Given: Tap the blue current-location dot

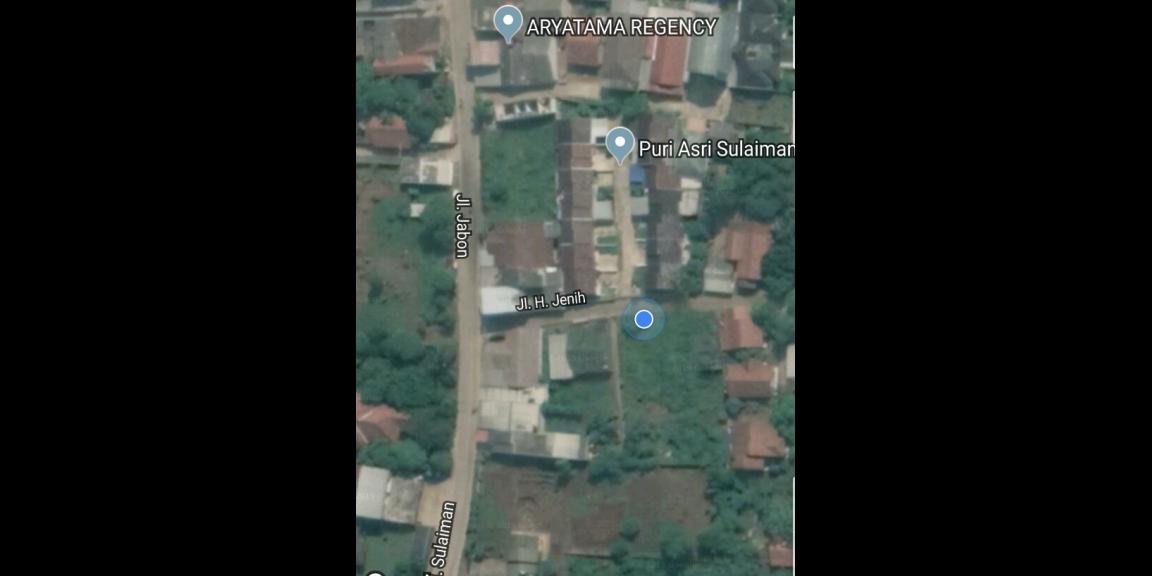Looking at the screenshot, I should click(644, 319).
